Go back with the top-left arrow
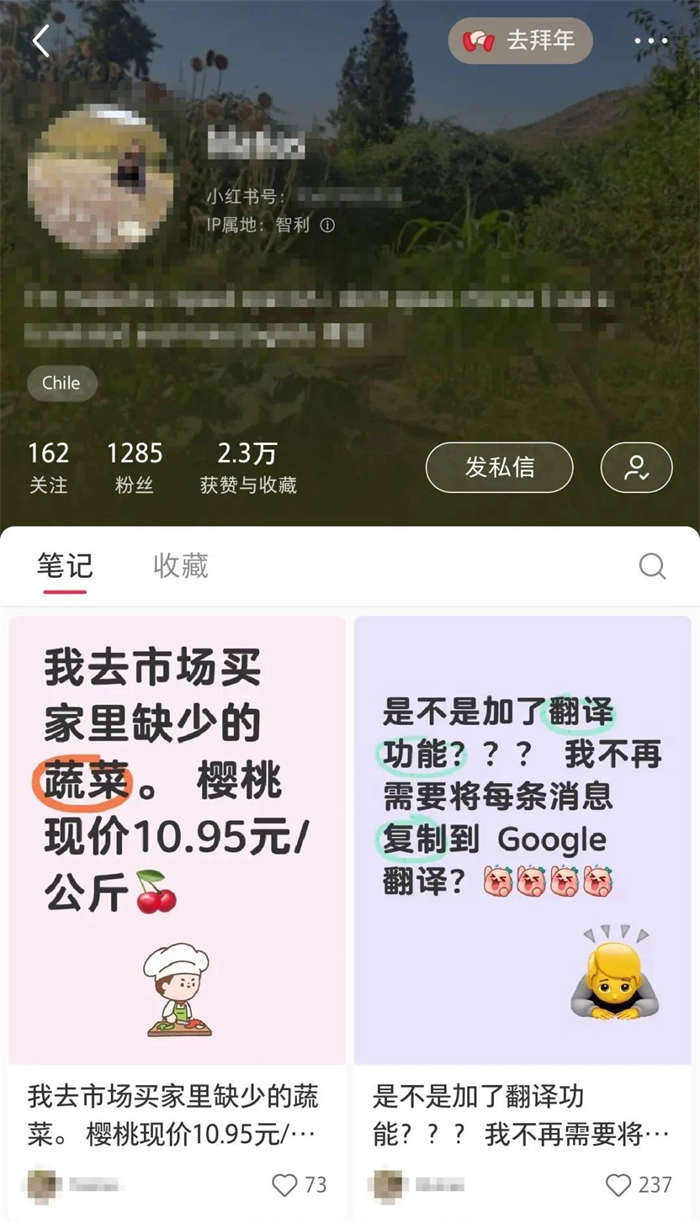The width and height of the screenshot is (700, 1221). [x=41, y=42]
